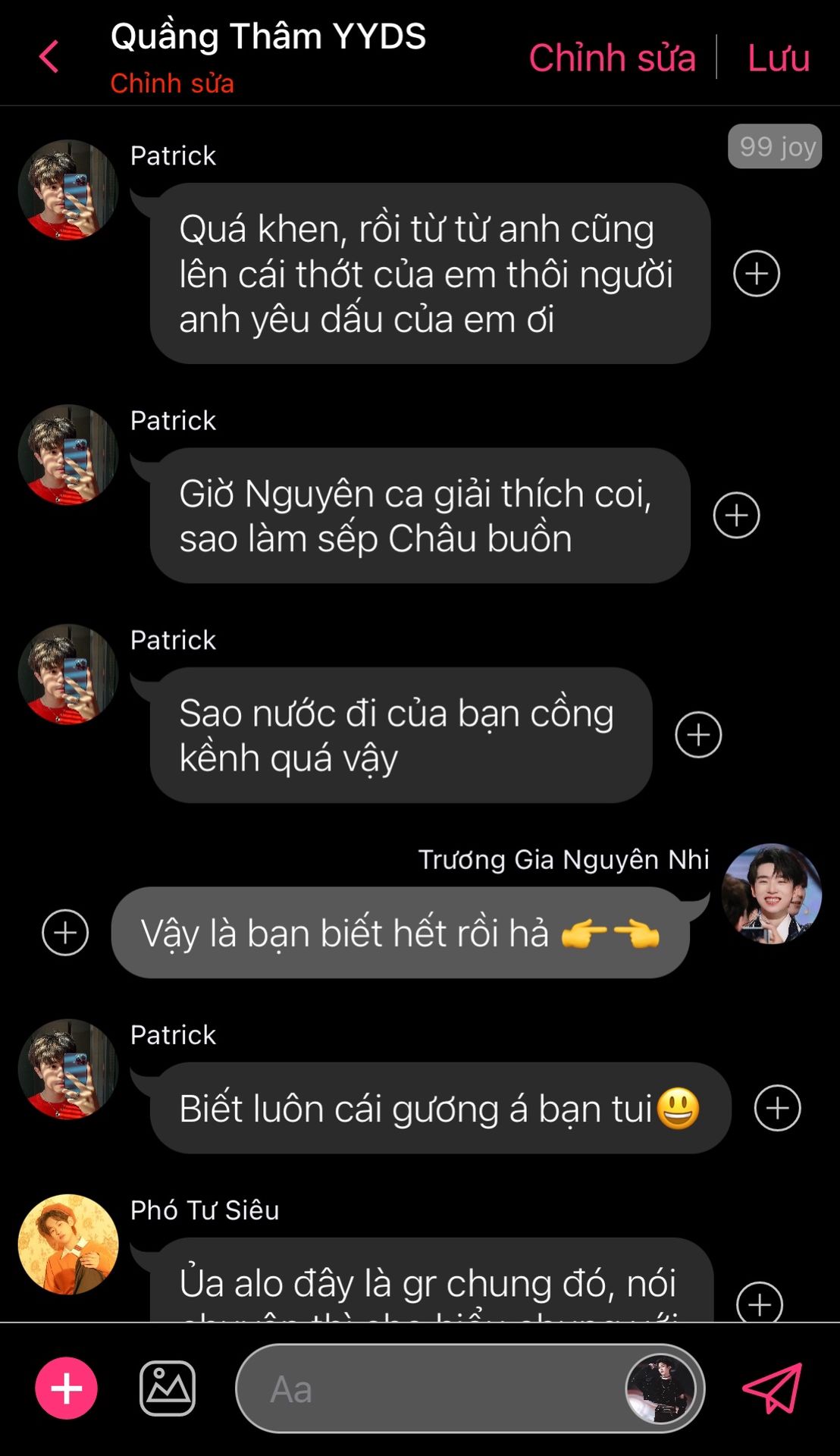The height and width of the screenshot is (1456, 840).
Task: Tap Chỉnh sửa under the chat title
Action: coord(172,83)
